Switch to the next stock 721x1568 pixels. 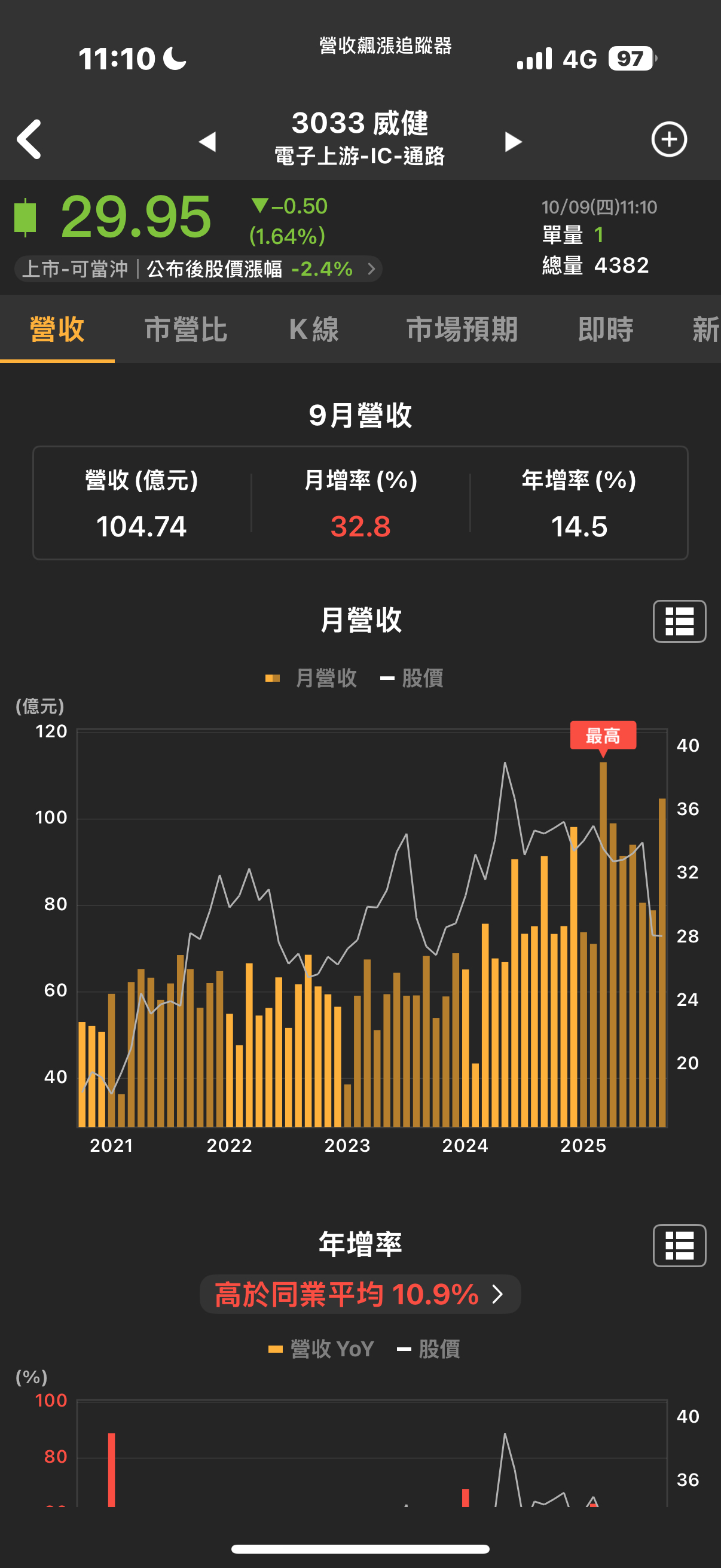coord(513,141)
